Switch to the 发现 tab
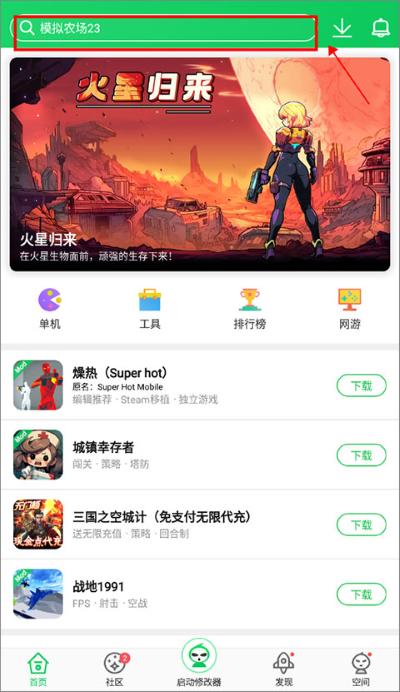The height and width of the screenshot is (692, 400). pyautogui.click(x=284, y=669)
